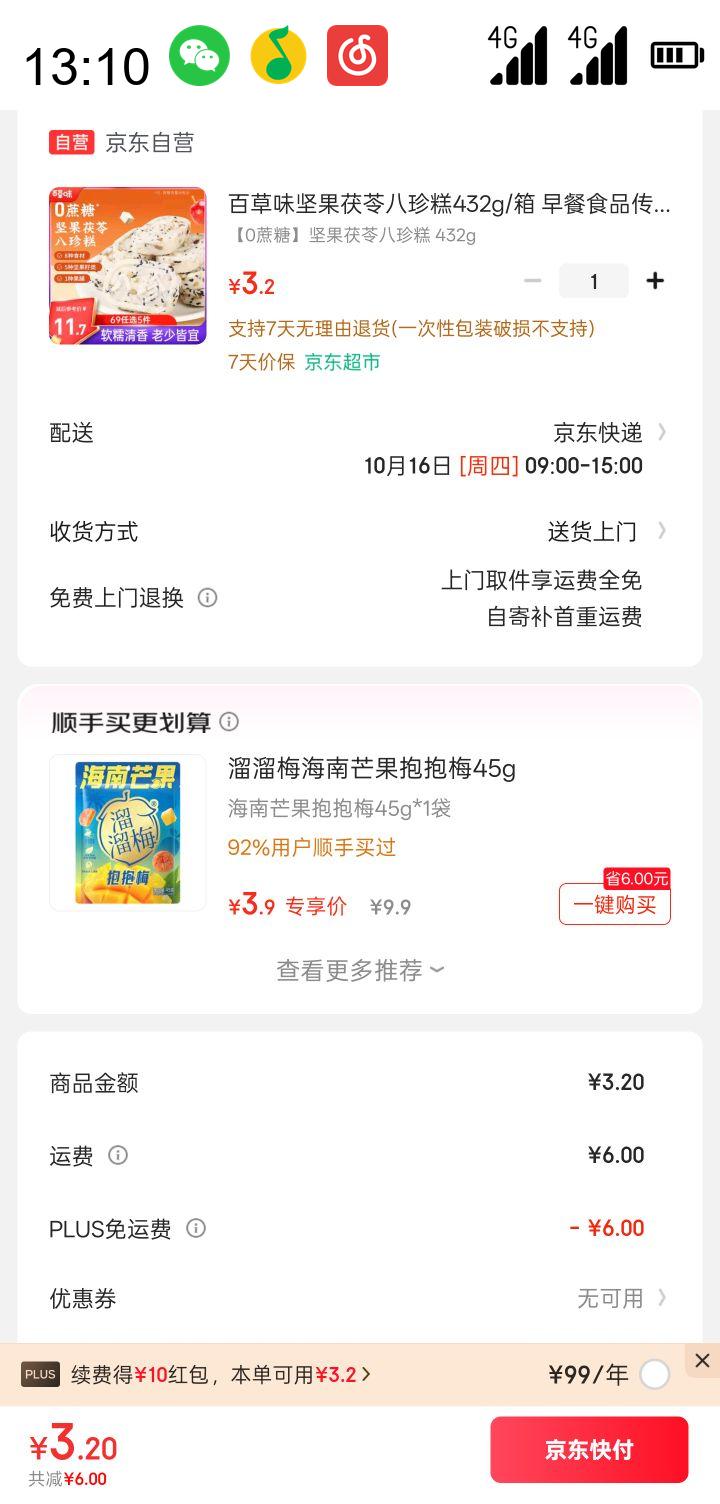The width and height of the screenshot is (720, 1504).
Task: Click the PLUS badge in the renewal banner
Action: (x=40, y=1375)
